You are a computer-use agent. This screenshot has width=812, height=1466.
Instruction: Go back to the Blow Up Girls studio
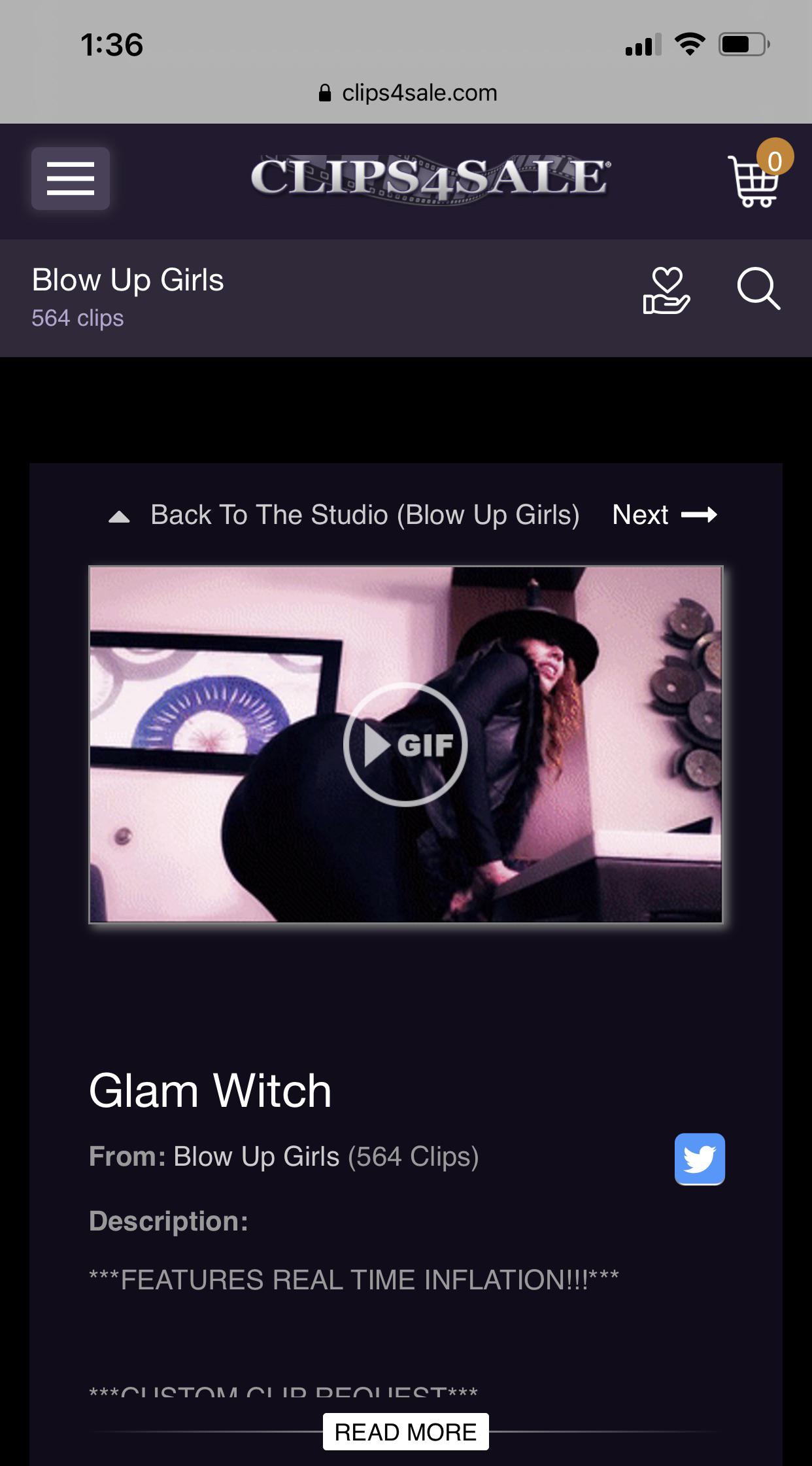[x=364, y=515]
